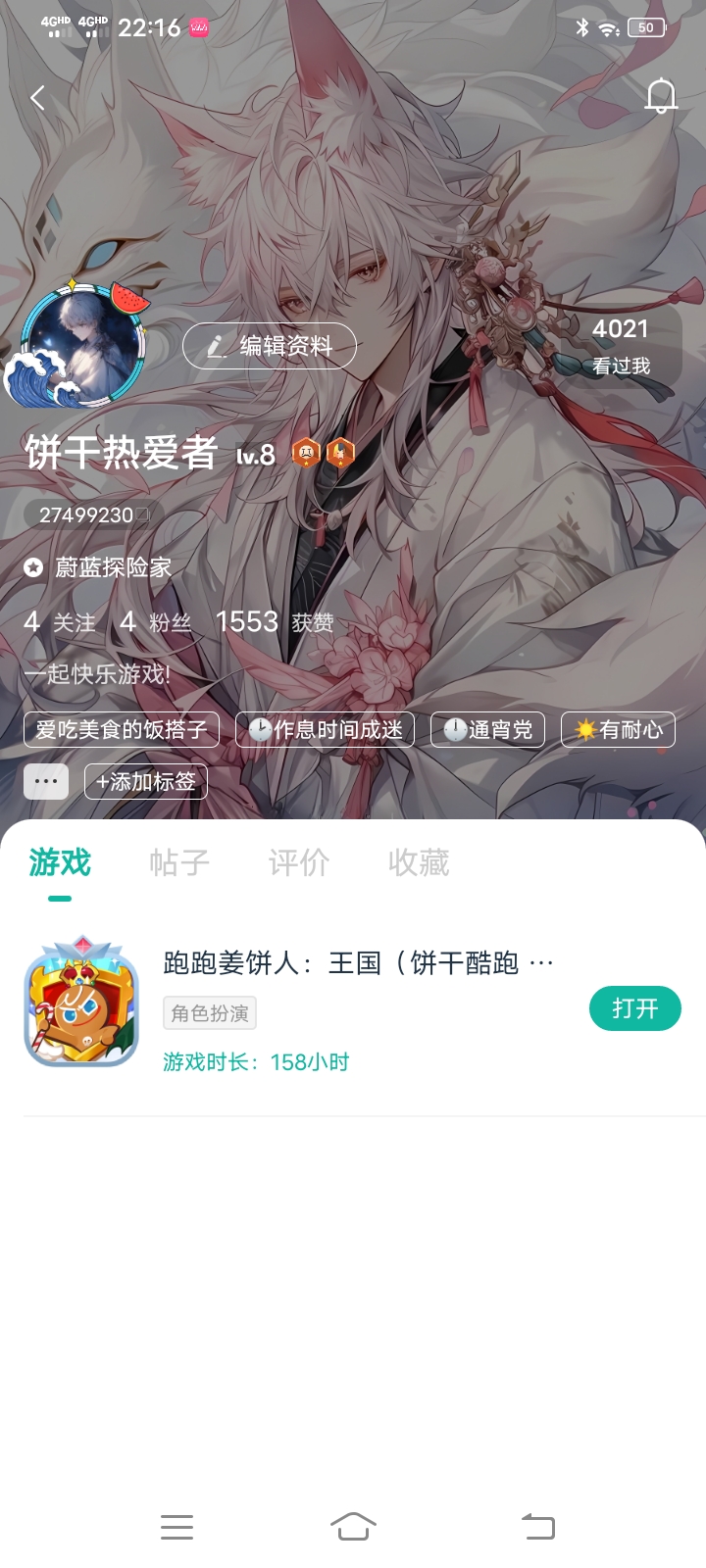Screen dimensions: 706x1568
Task: Select the 有耐心 tag
Action: [618, 730]
